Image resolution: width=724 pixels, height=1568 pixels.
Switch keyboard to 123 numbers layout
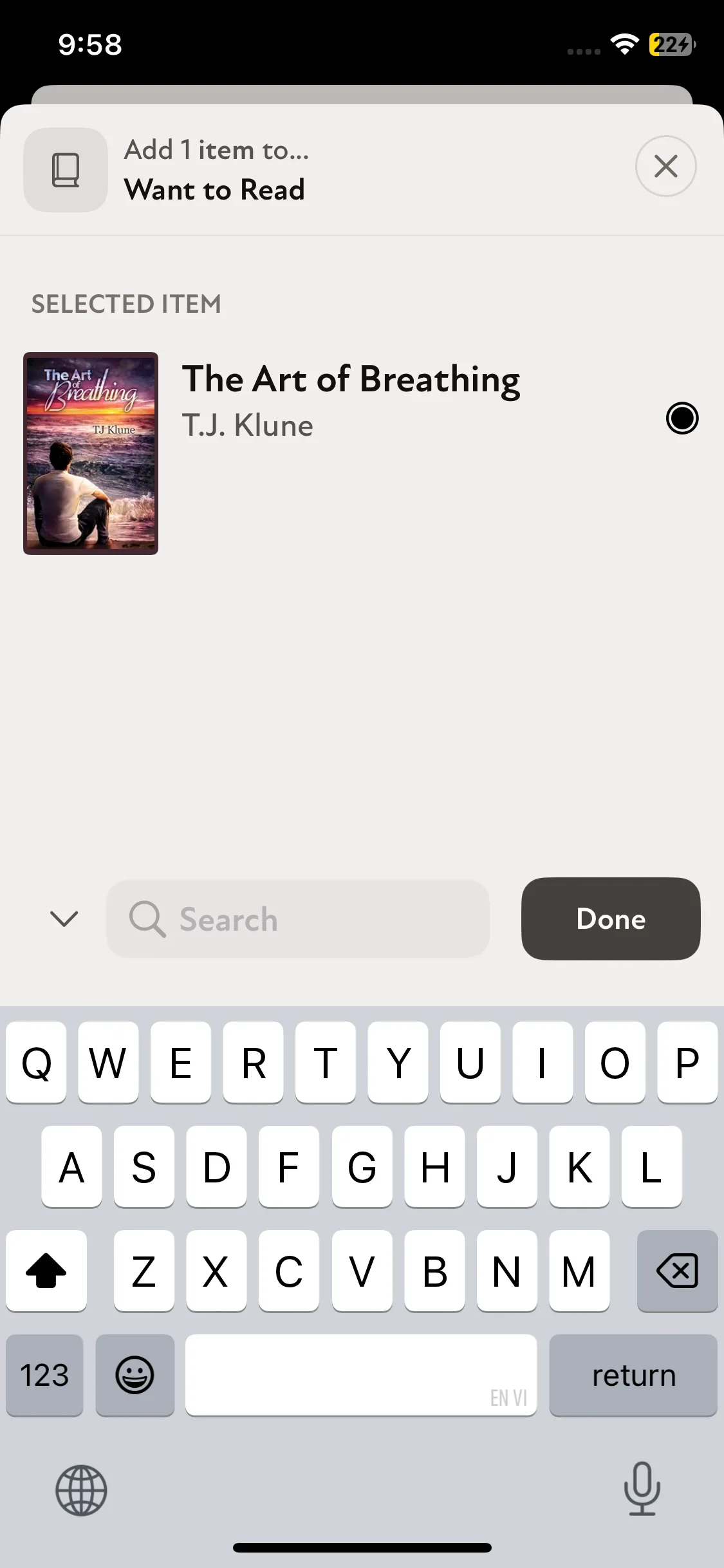(x=44, y=1376)
